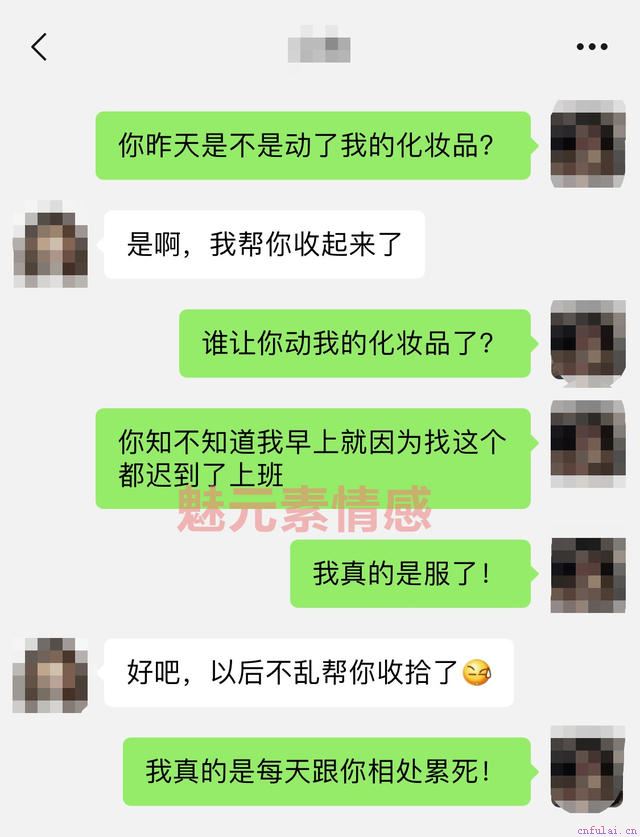Open the chat's three-dot overflow menu
This screenshot has width=640, height=837.
pos(591,47)
